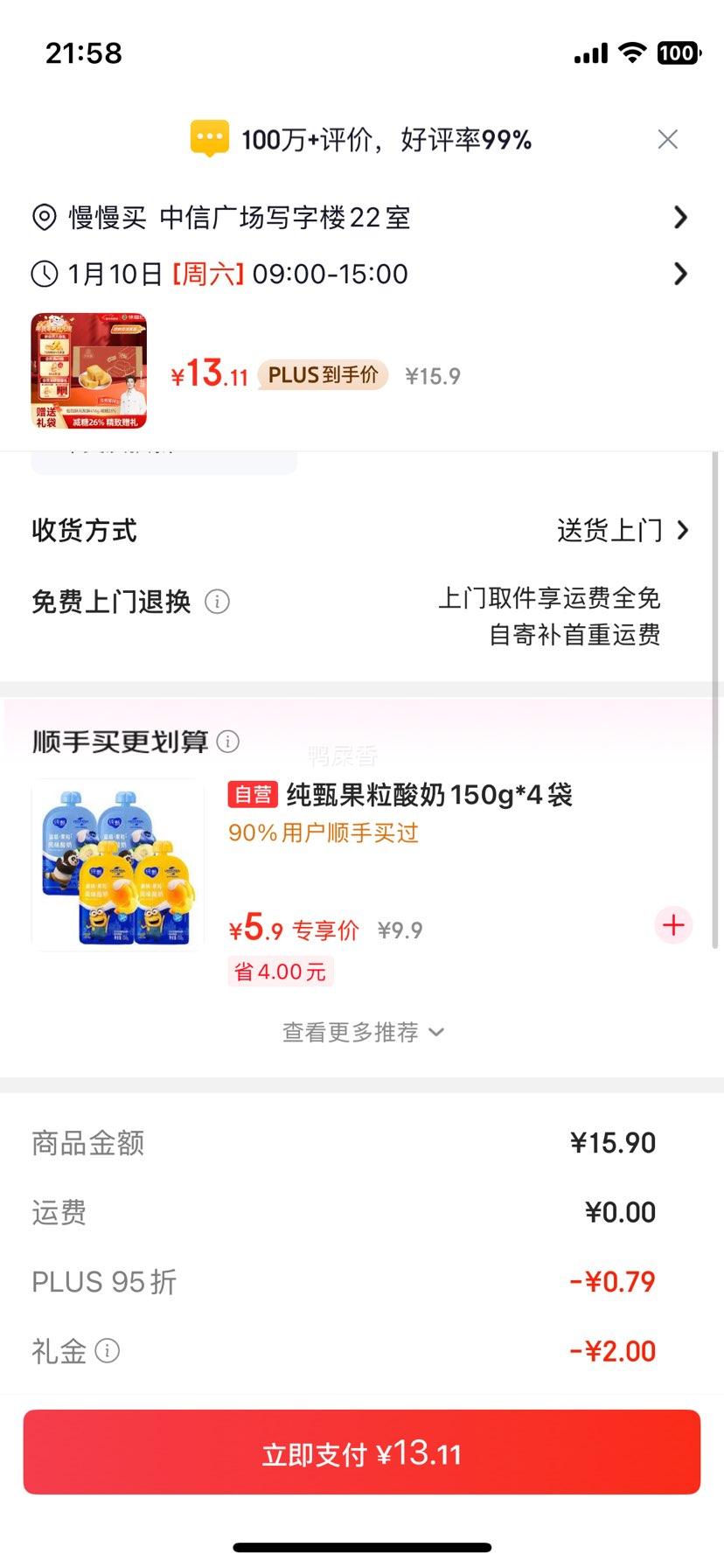This screenshot has width=724, height=1568.
Task: Click the info icon next to 顺手买更划算
Action: click(x=227, y=742)
